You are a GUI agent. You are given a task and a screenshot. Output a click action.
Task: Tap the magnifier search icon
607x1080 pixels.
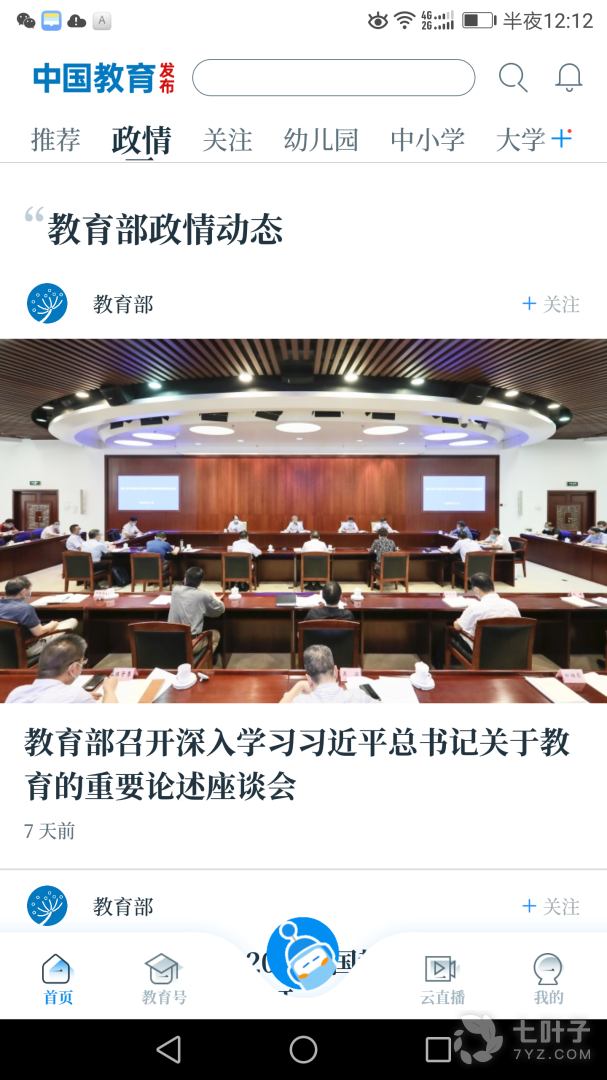513,78
